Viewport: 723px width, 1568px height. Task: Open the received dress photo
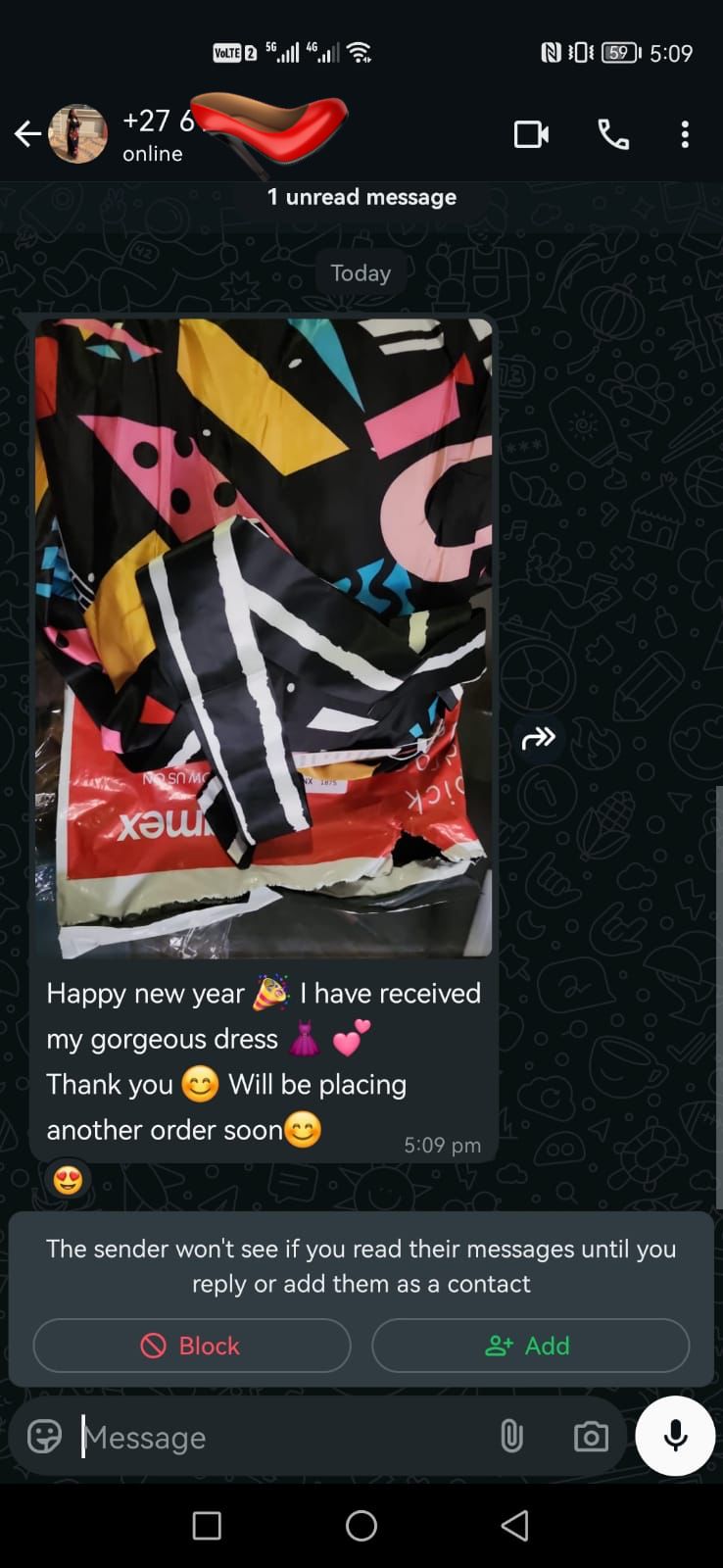264,637
